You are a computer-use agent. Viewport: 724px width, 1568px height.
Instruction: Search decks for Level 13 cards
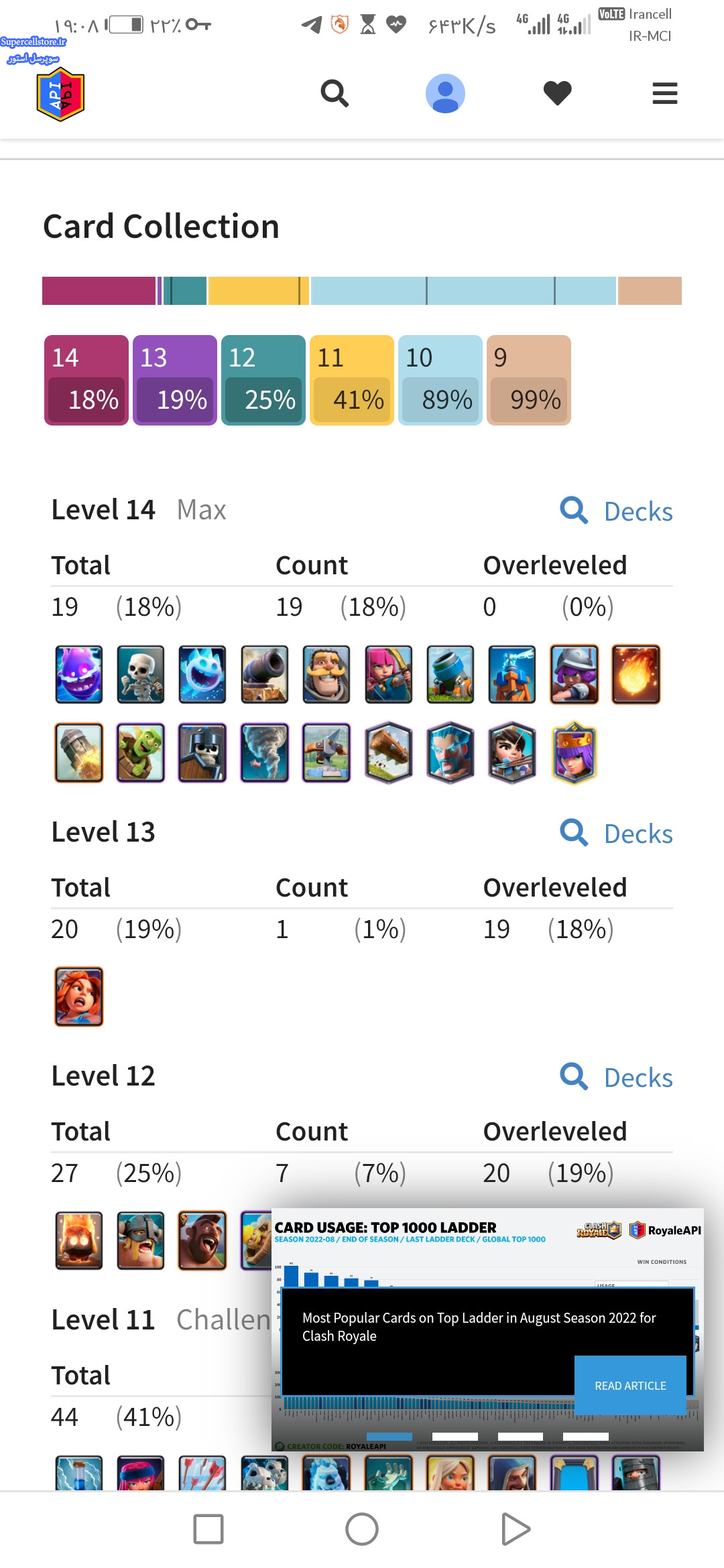[x=616, y=834]
